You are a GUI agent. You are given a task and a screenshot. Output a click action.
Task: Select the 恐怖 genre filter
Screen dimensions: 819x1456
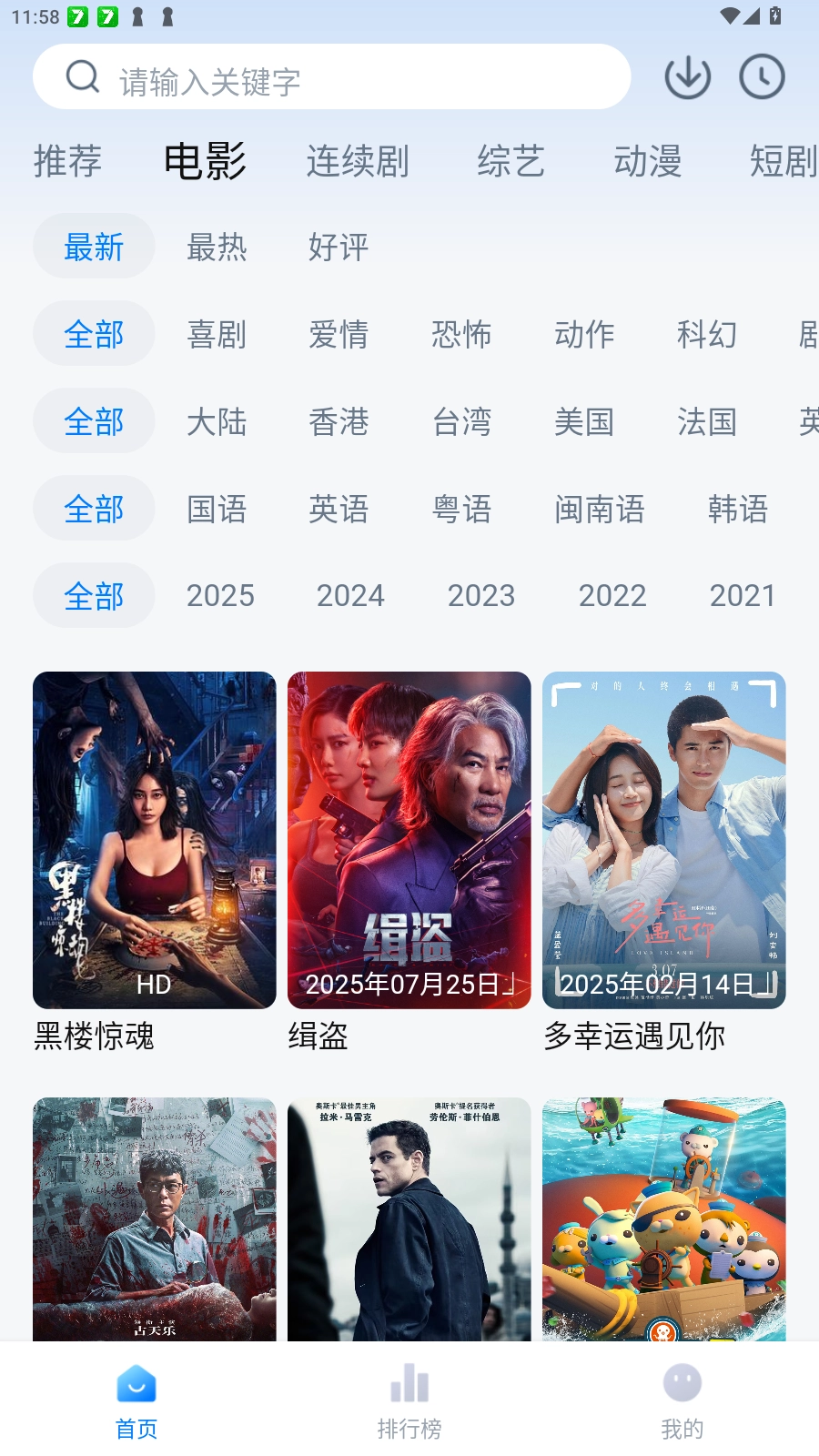(462, 334)
